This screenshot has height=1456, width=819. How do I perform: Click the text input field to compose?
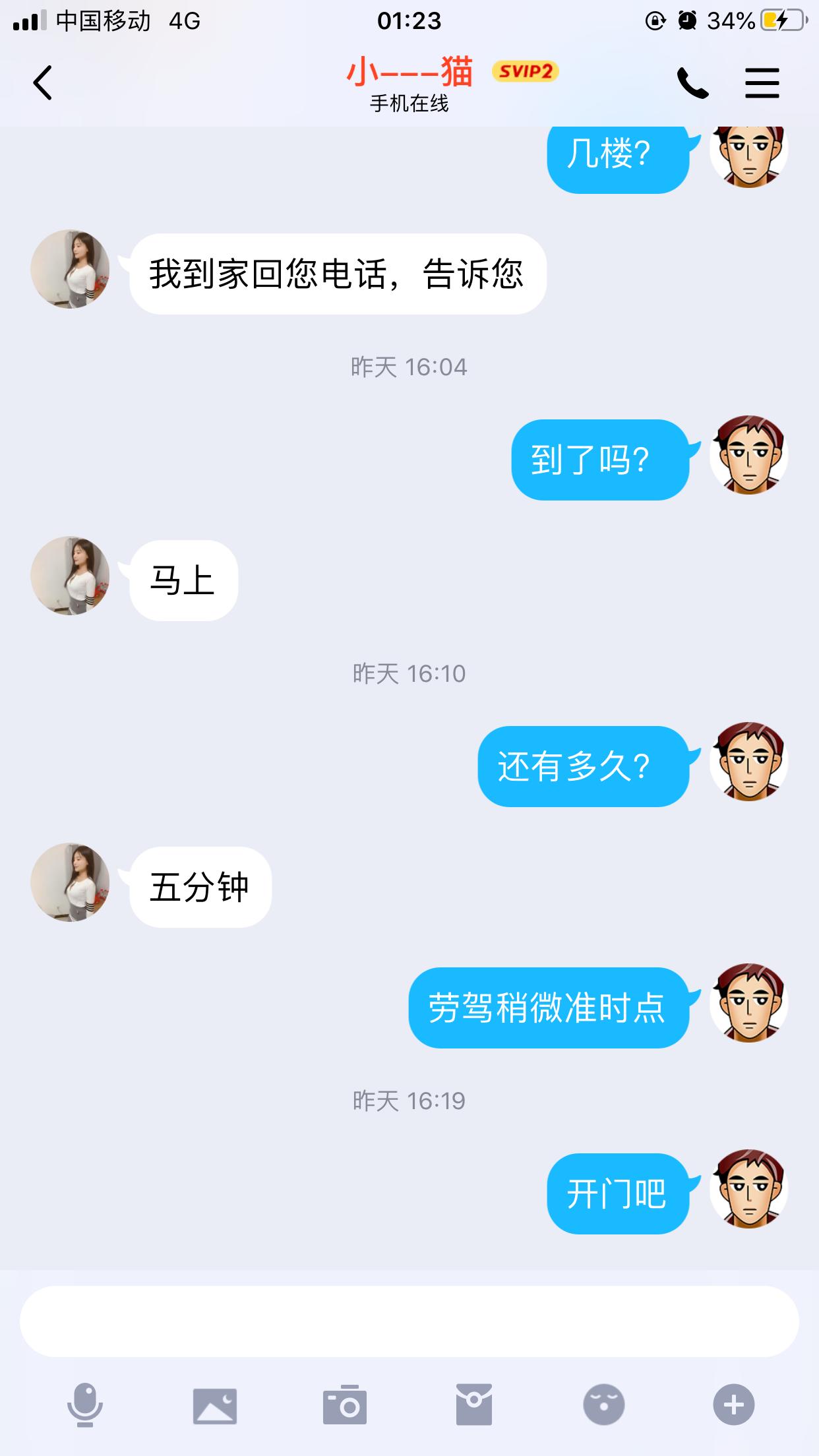[x=409, y=1318]
